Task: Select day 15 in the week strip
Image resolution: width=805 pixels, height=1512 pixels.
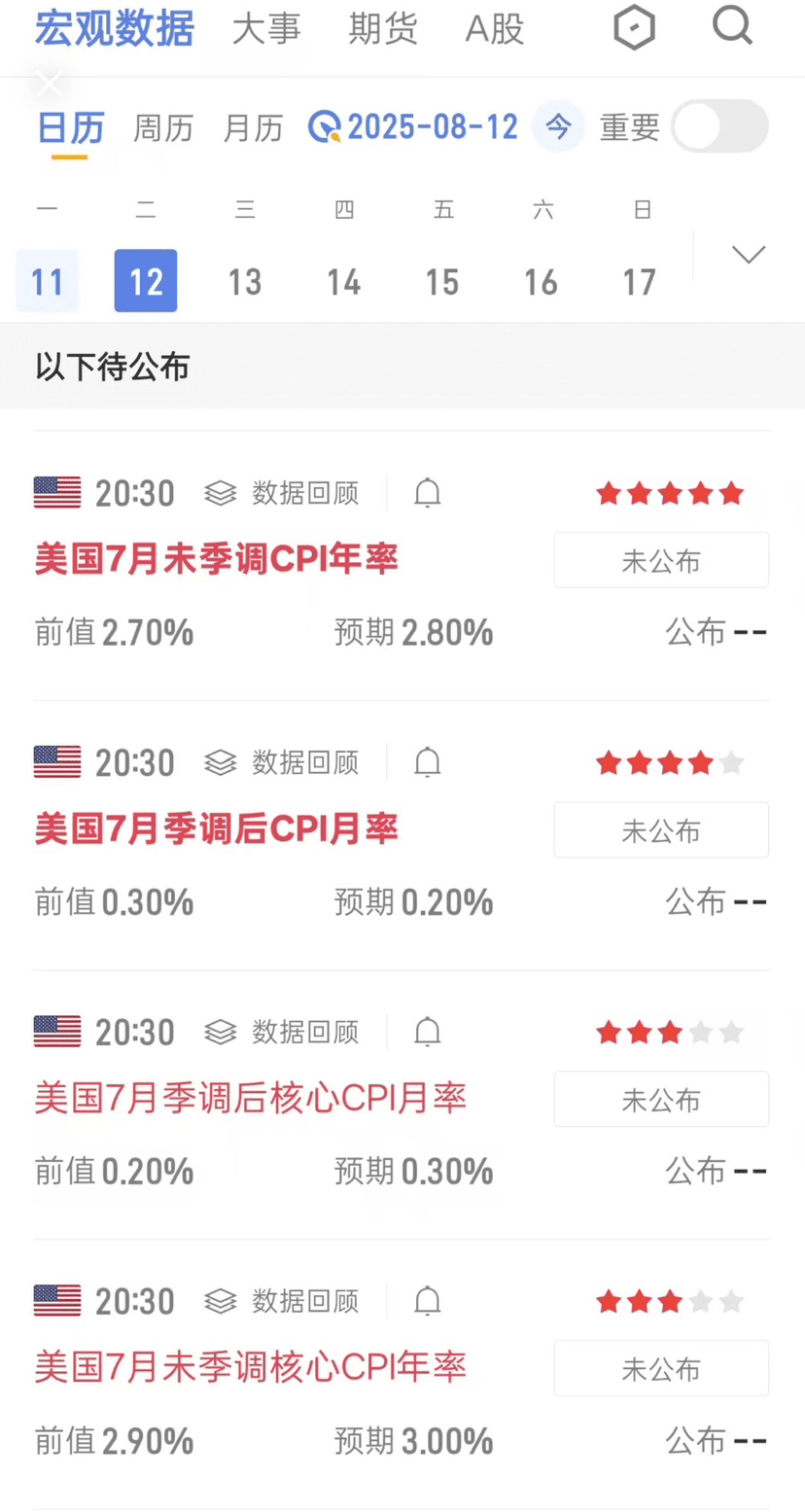Action: click(x=442, y=282)
